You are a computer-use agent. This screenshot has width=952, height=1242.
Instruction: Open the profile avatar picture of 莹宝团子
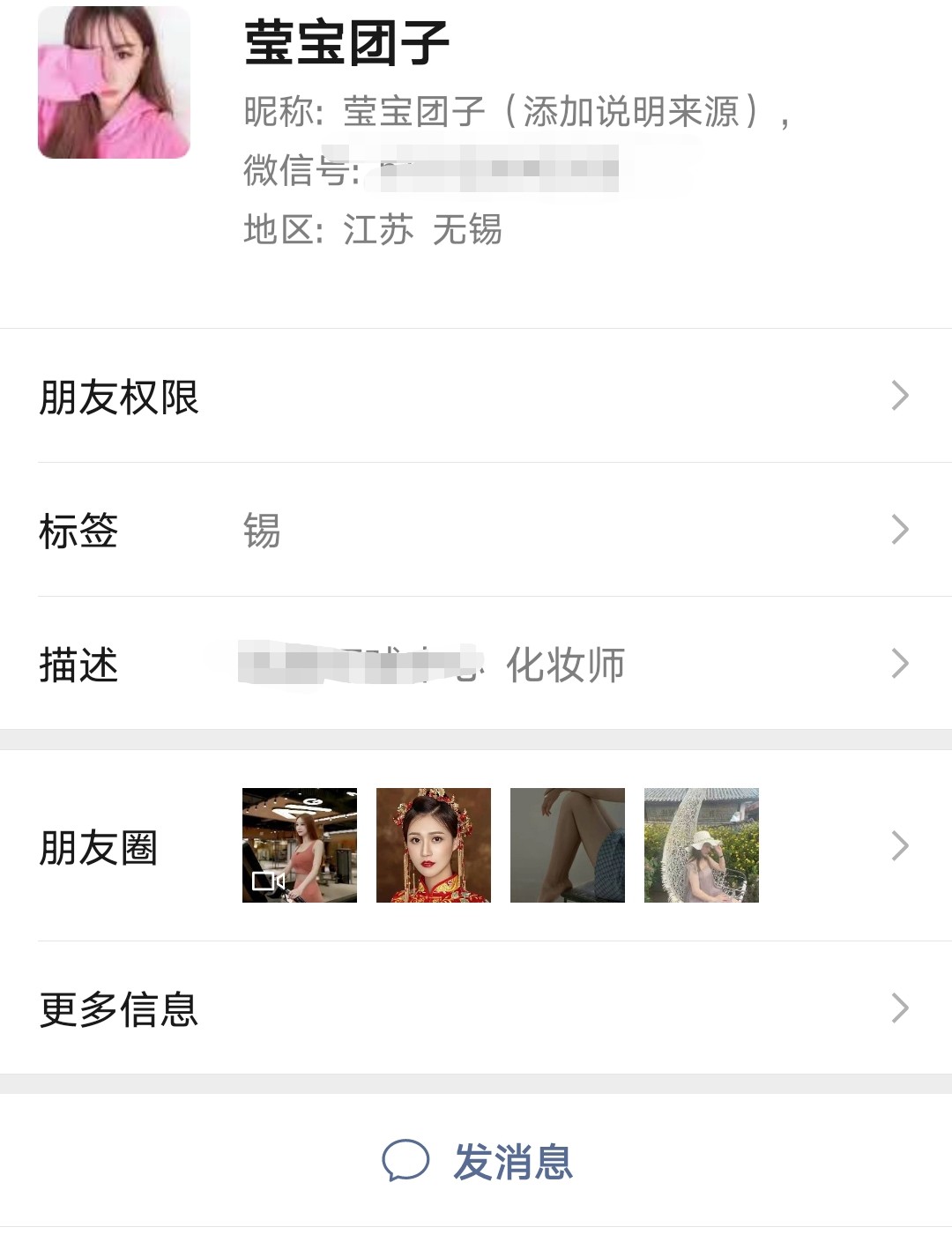[x=113, y=82]
